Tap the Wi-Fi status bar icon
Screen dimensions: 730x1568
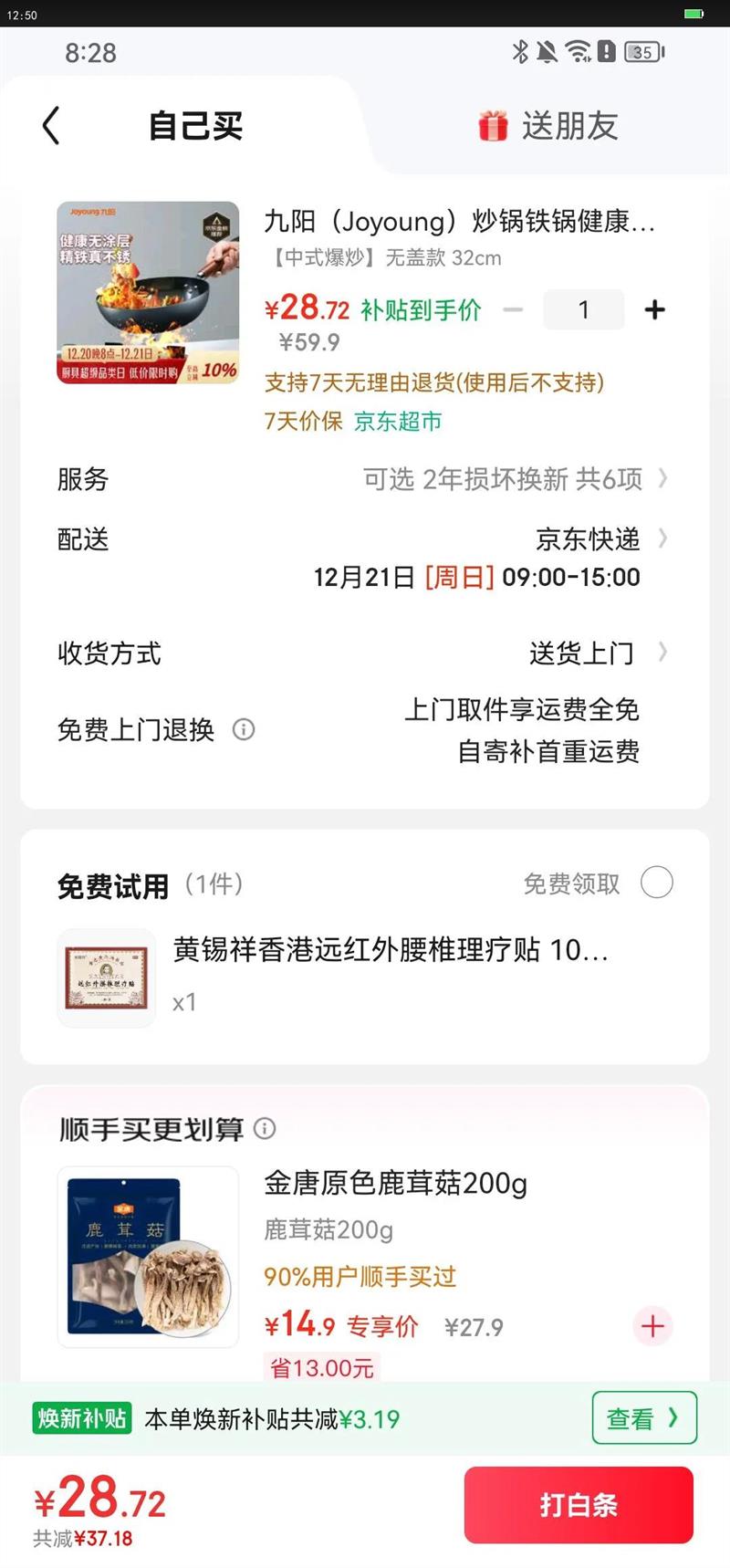tap(578, 53)
